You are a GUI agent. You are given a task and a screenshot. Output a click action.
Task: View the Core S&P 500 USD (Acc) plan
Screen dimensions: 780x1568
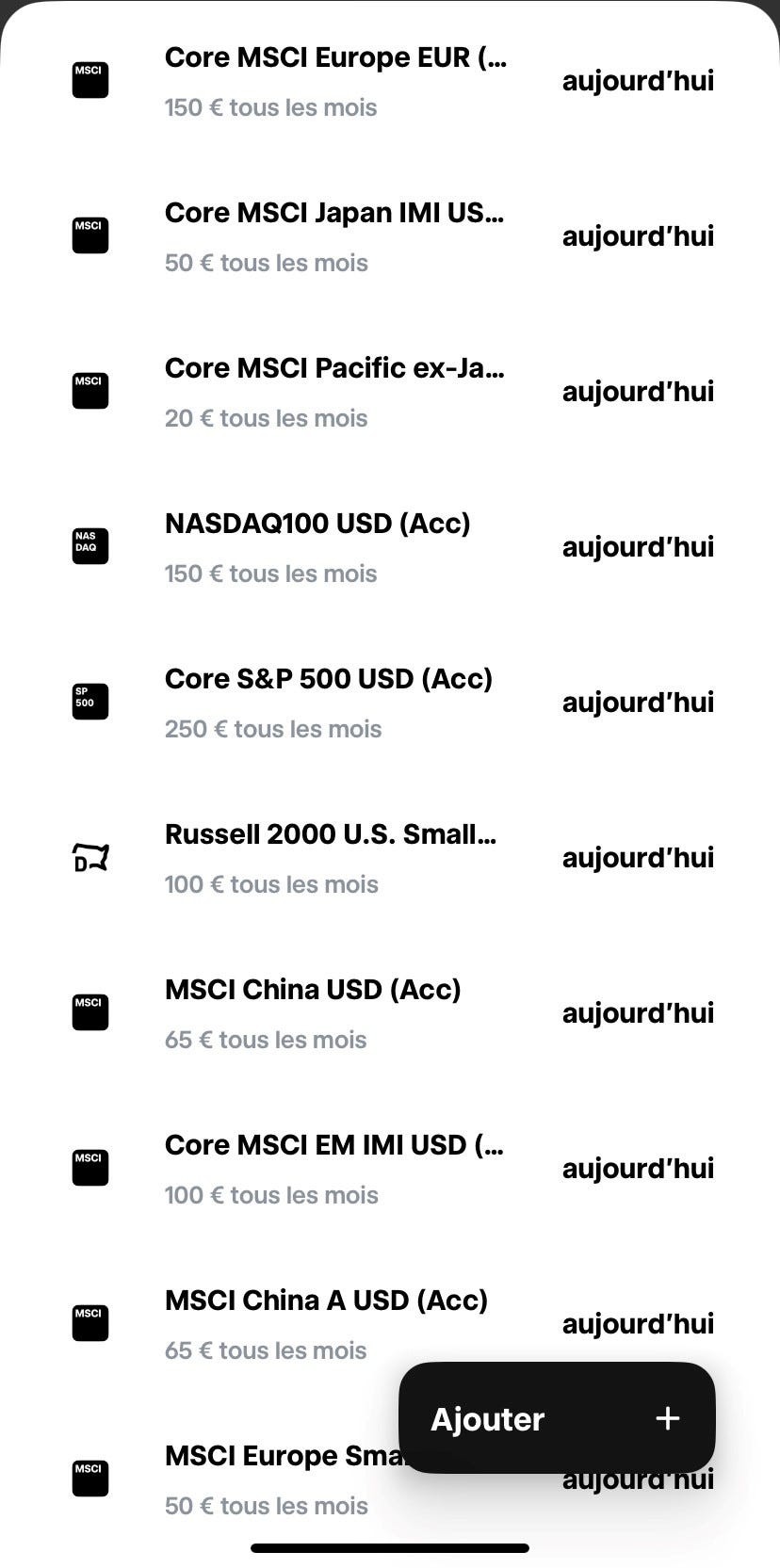(390, 703)
